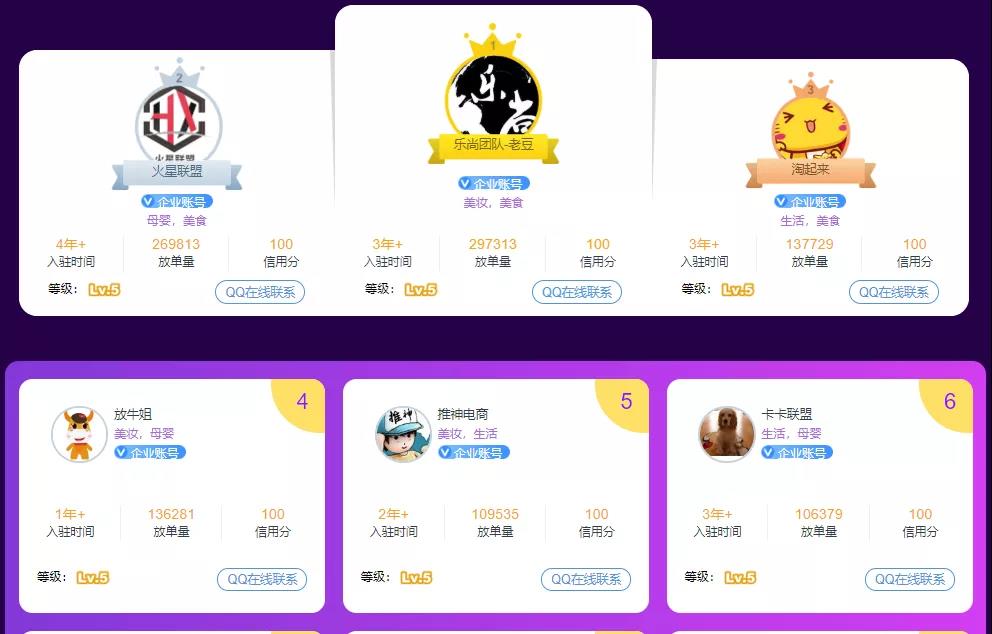
Task: Tap QQ在线联系 for 推神电商
Action: [585, 579]
